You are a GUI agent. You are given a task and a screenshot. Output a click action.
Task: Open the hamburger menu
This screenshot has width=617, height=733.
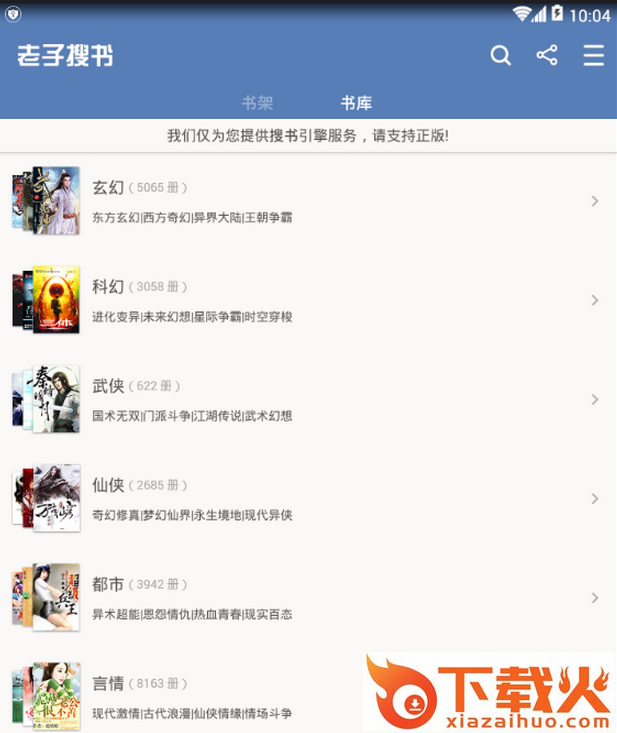[x=593, y=56]
